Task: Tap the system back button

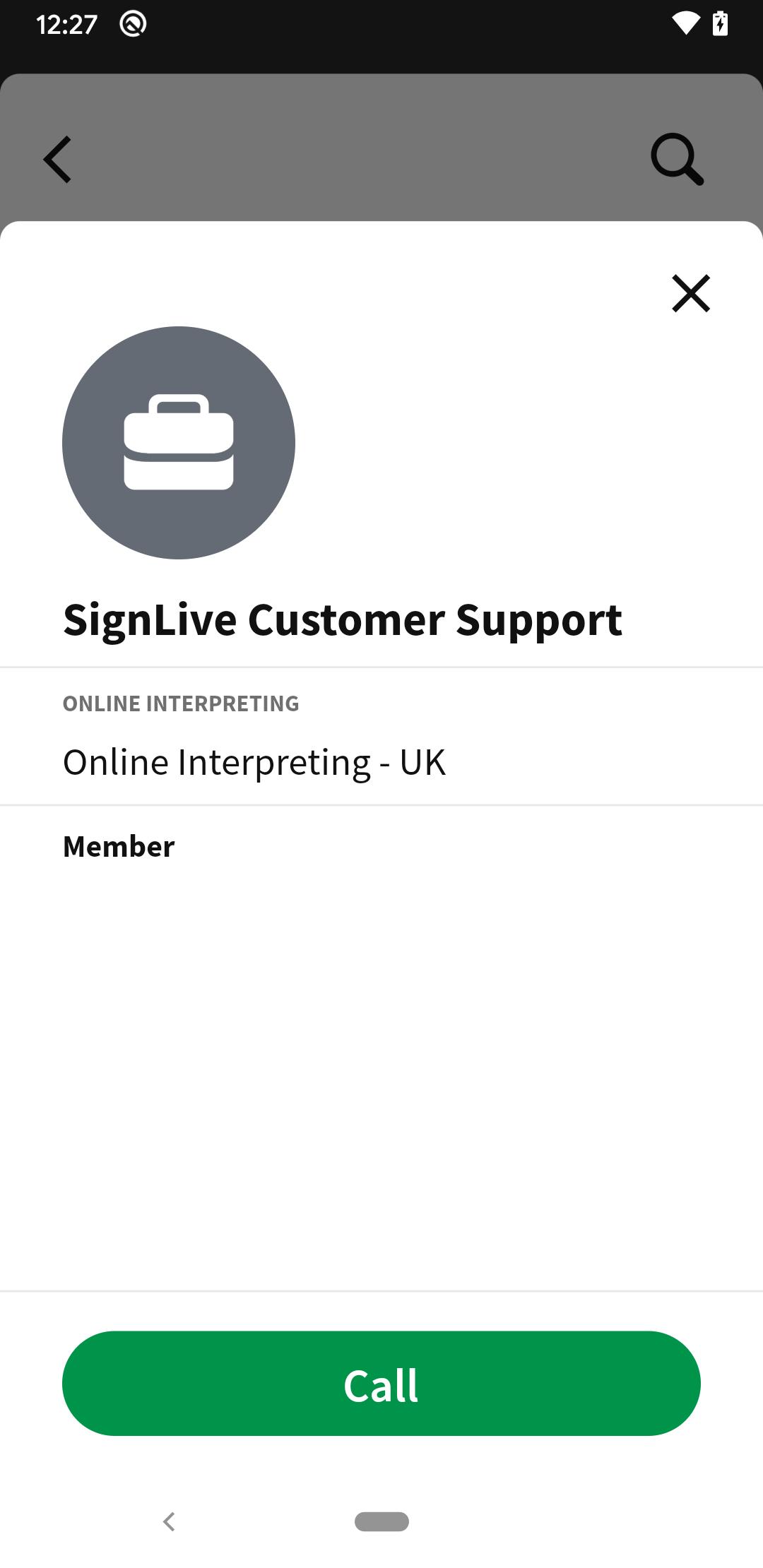Action: tap(169, 1521)
